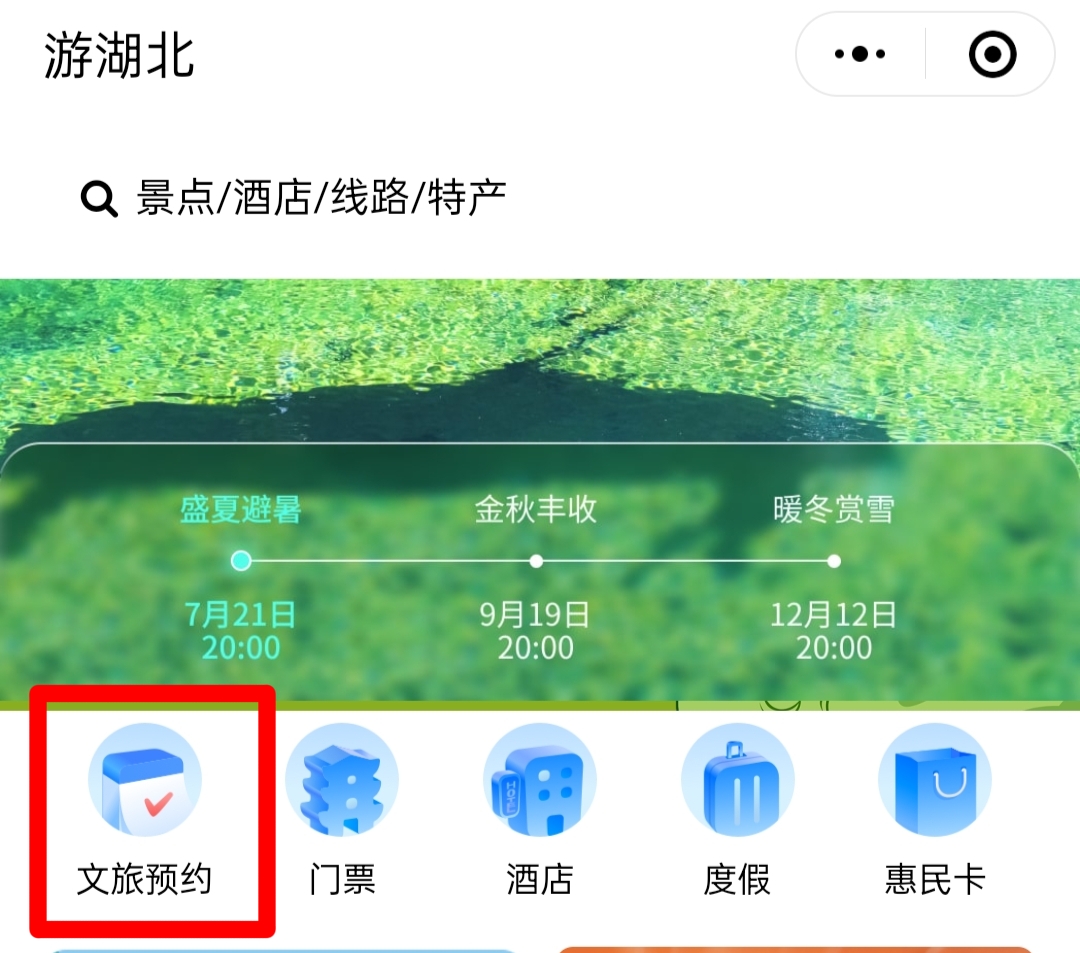Open 文旅预约 reservation entry
The height and width of the screenshot is (953, 1080).
146,812
